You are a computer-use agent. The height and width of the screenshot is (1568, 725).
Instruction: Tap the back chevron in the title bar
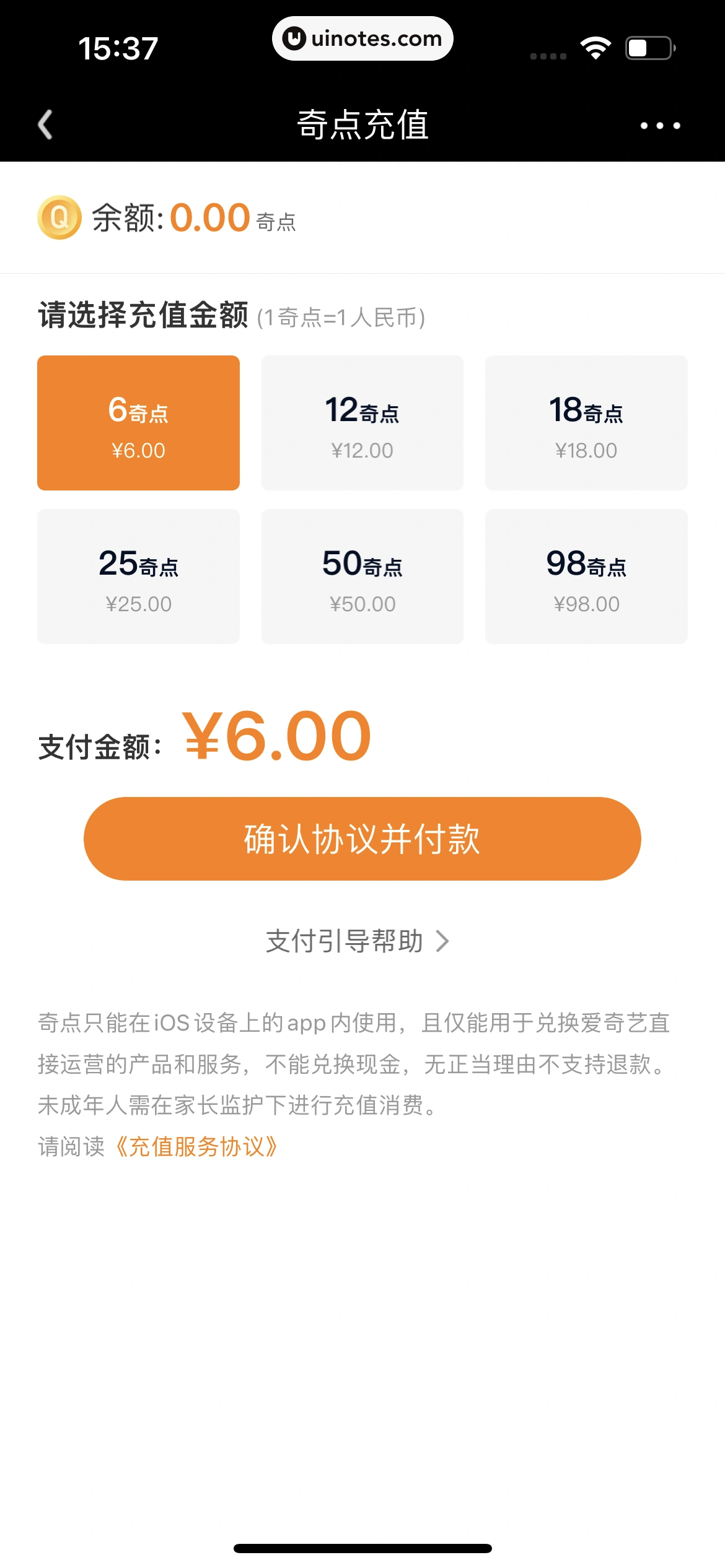44,124
